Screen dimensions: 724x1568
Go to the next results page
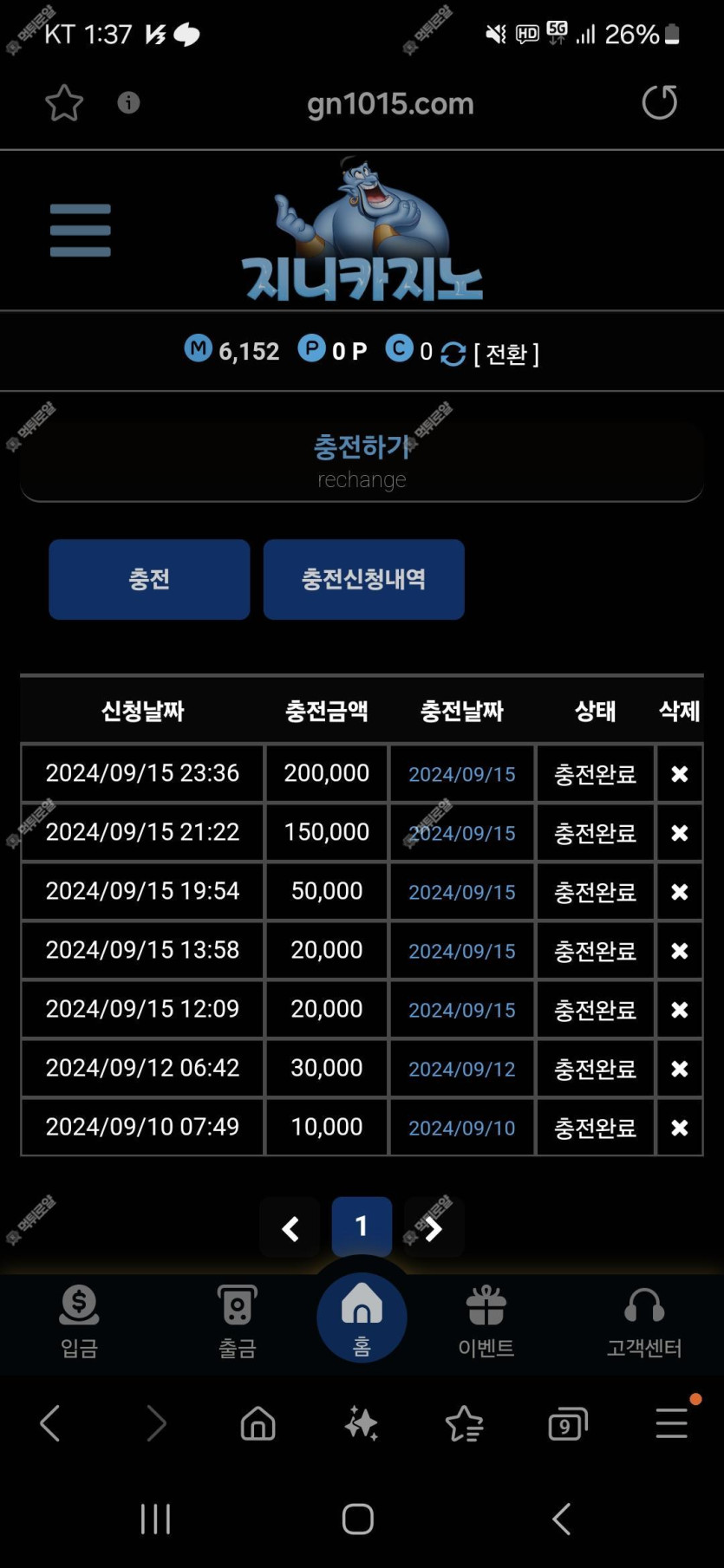[434, 1227]
